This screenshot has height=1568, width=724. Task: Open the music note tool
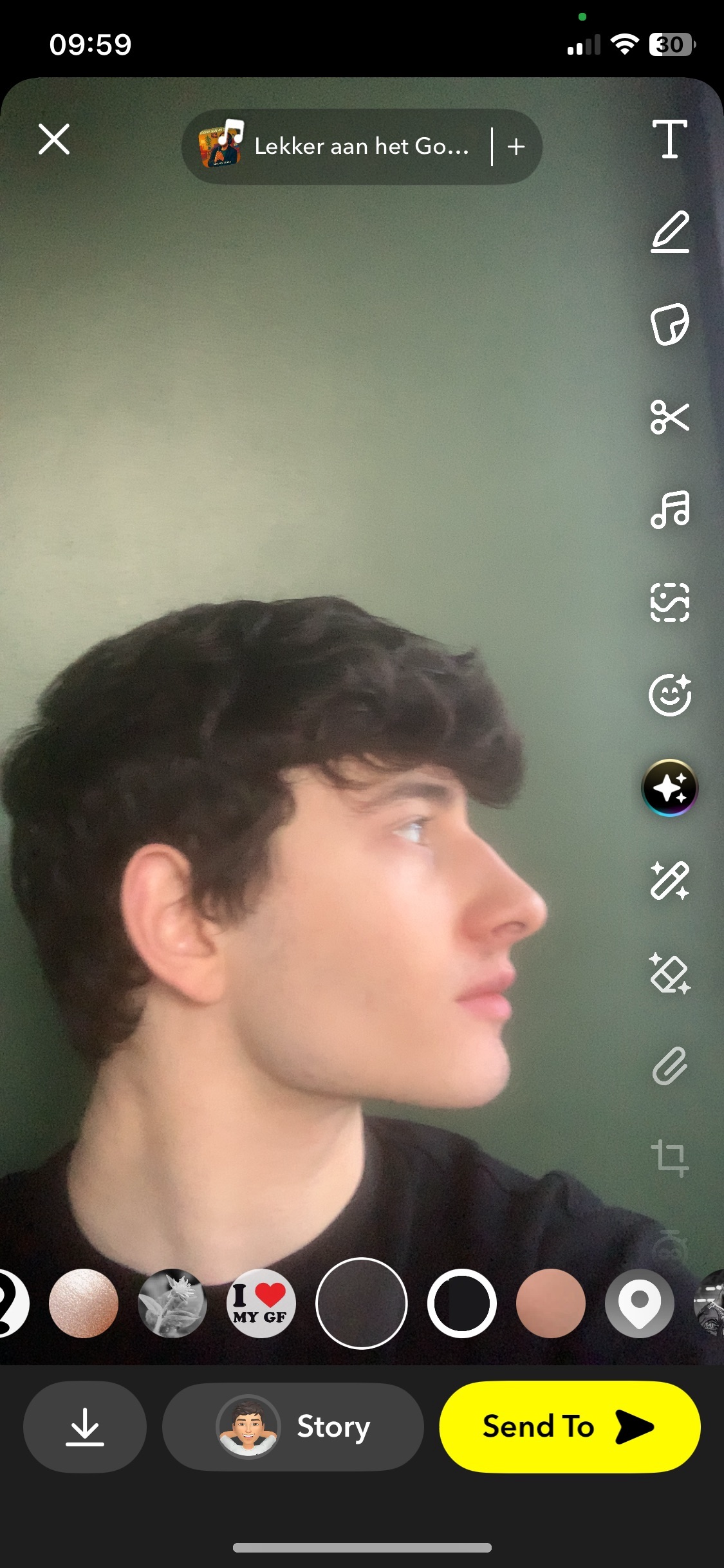[670, 510]
